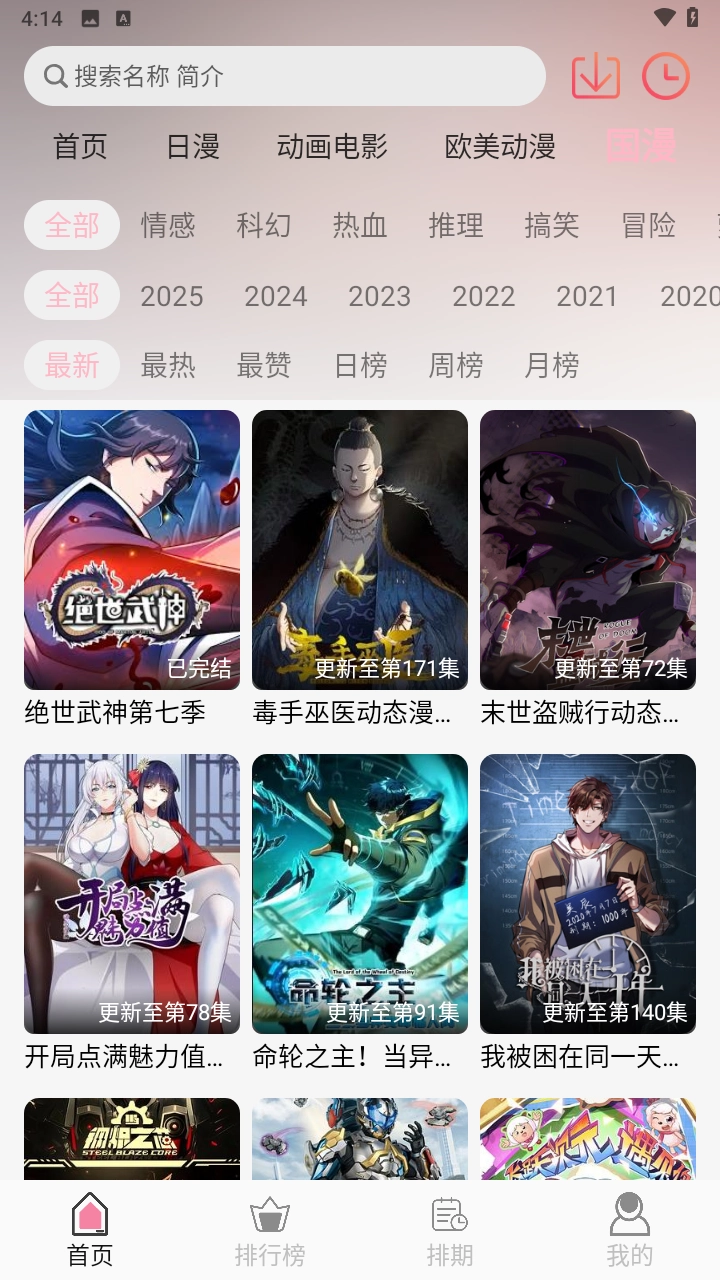Select the 科幻 genre filter
The image size is (720, 1280).
(264, 226)
